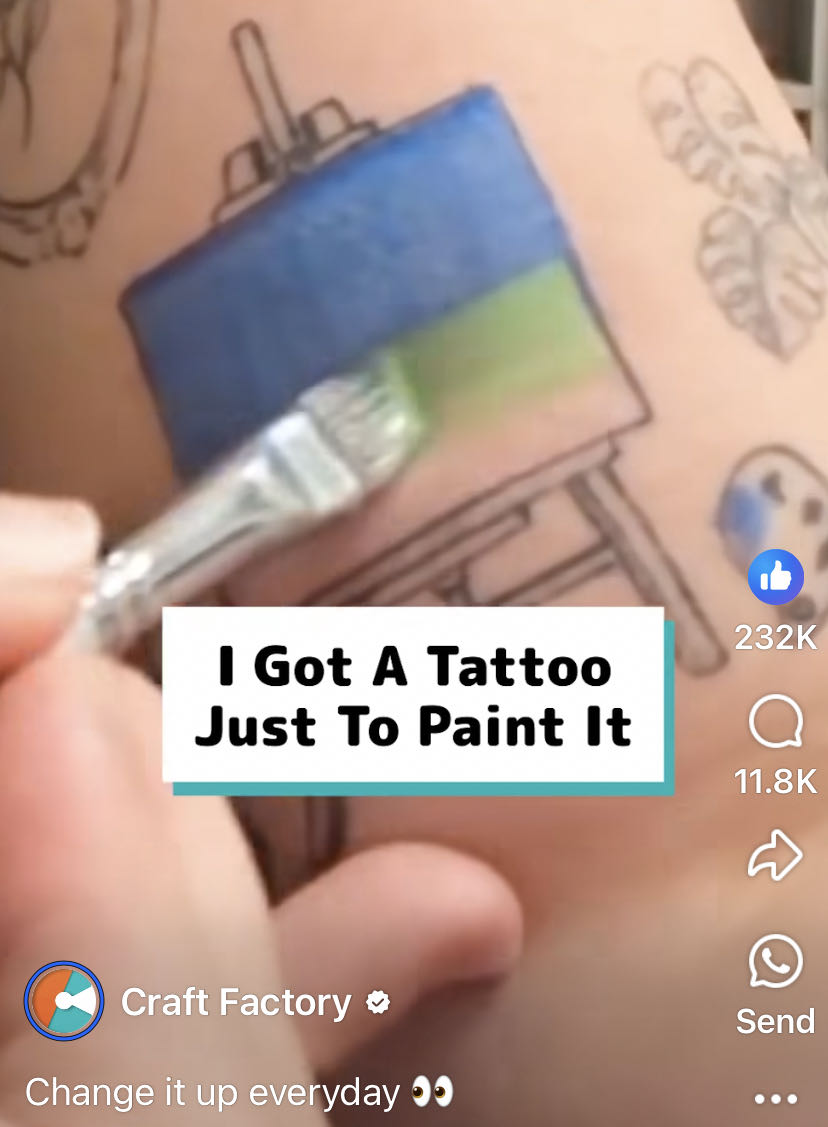The height and width of the screenshot is (1127, 828).
Task: Open the comments on this reel
Action: pyautogui.click(x=775, y=723)
